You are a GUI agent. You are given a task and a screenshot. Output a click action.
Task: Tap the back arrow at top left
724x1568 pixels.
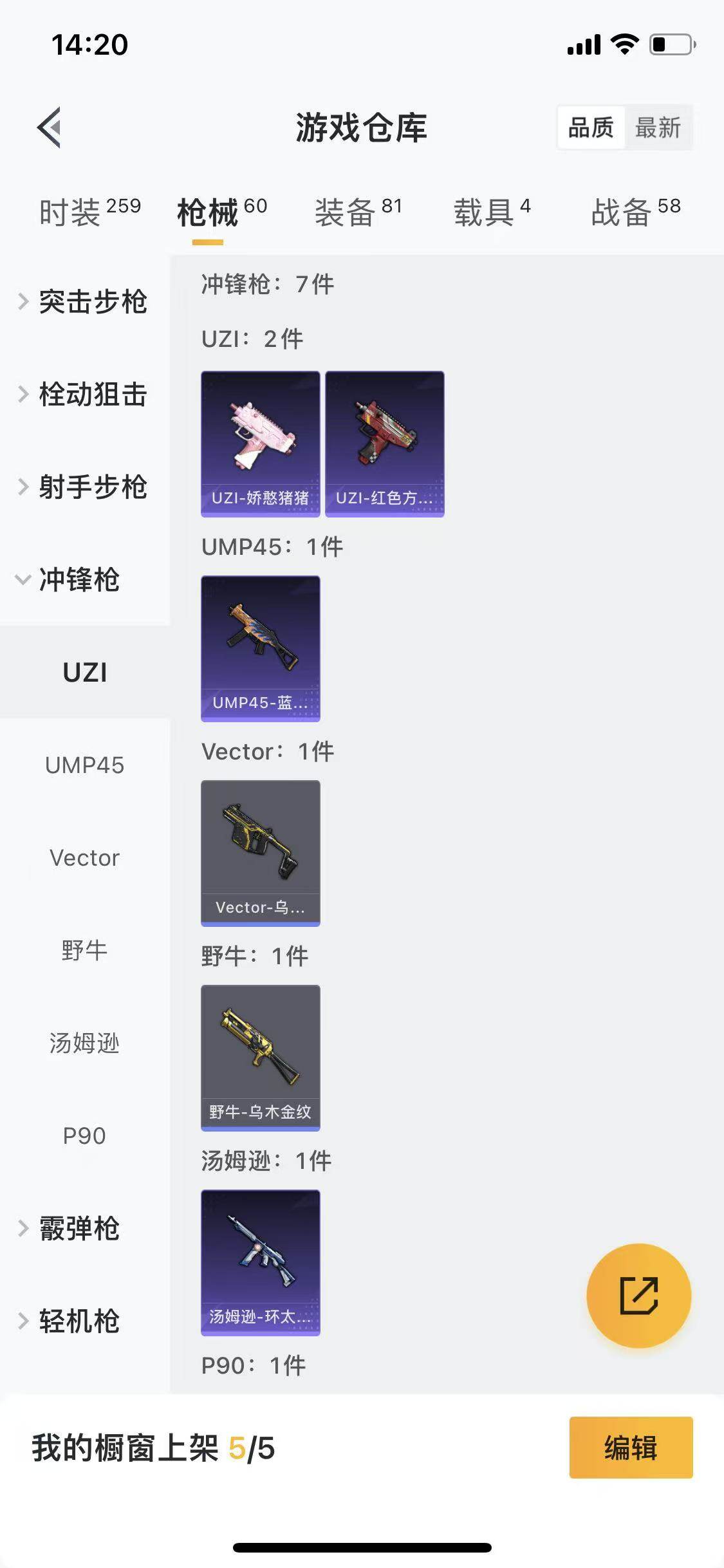(x=48, y=126)
